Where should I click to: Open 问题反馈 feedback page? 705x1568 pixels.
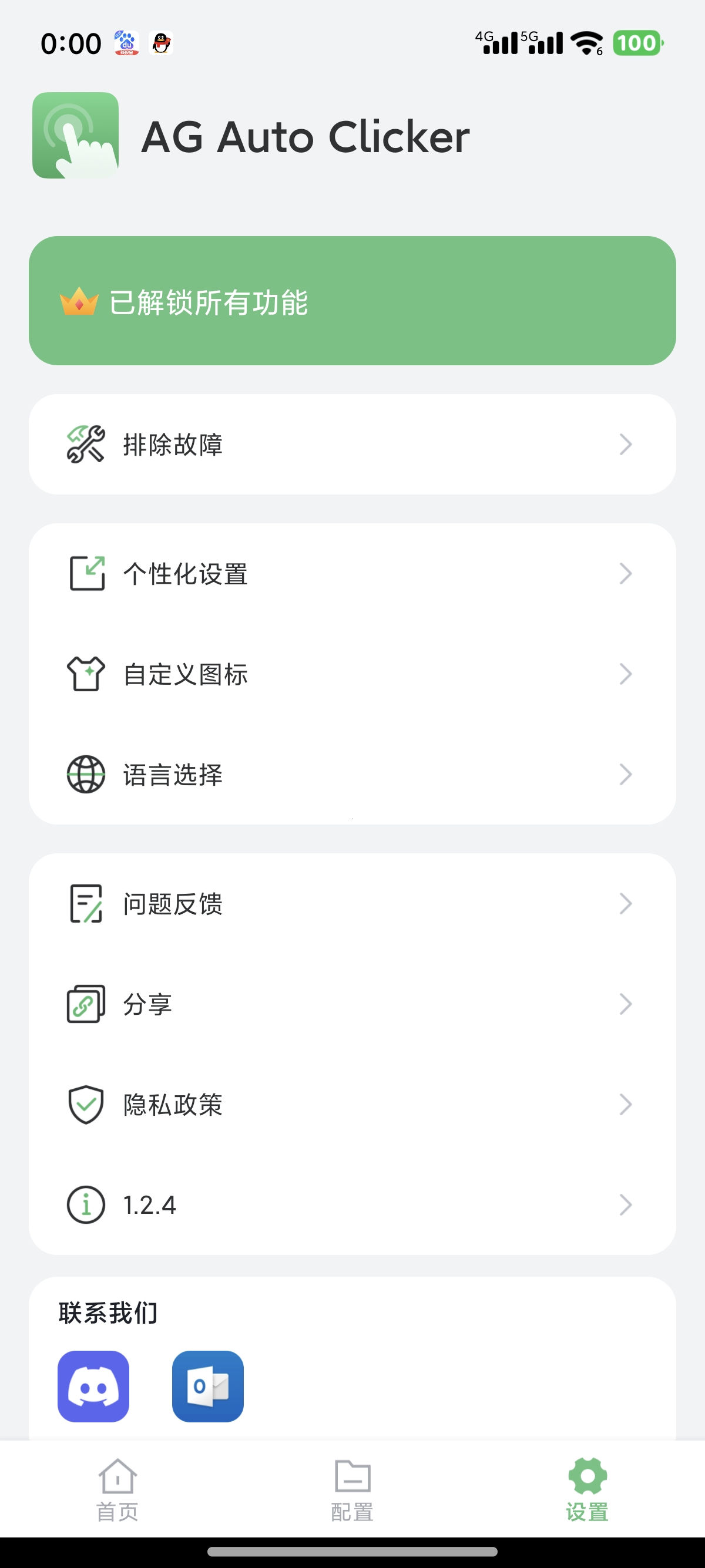click(x=352, y=903)
